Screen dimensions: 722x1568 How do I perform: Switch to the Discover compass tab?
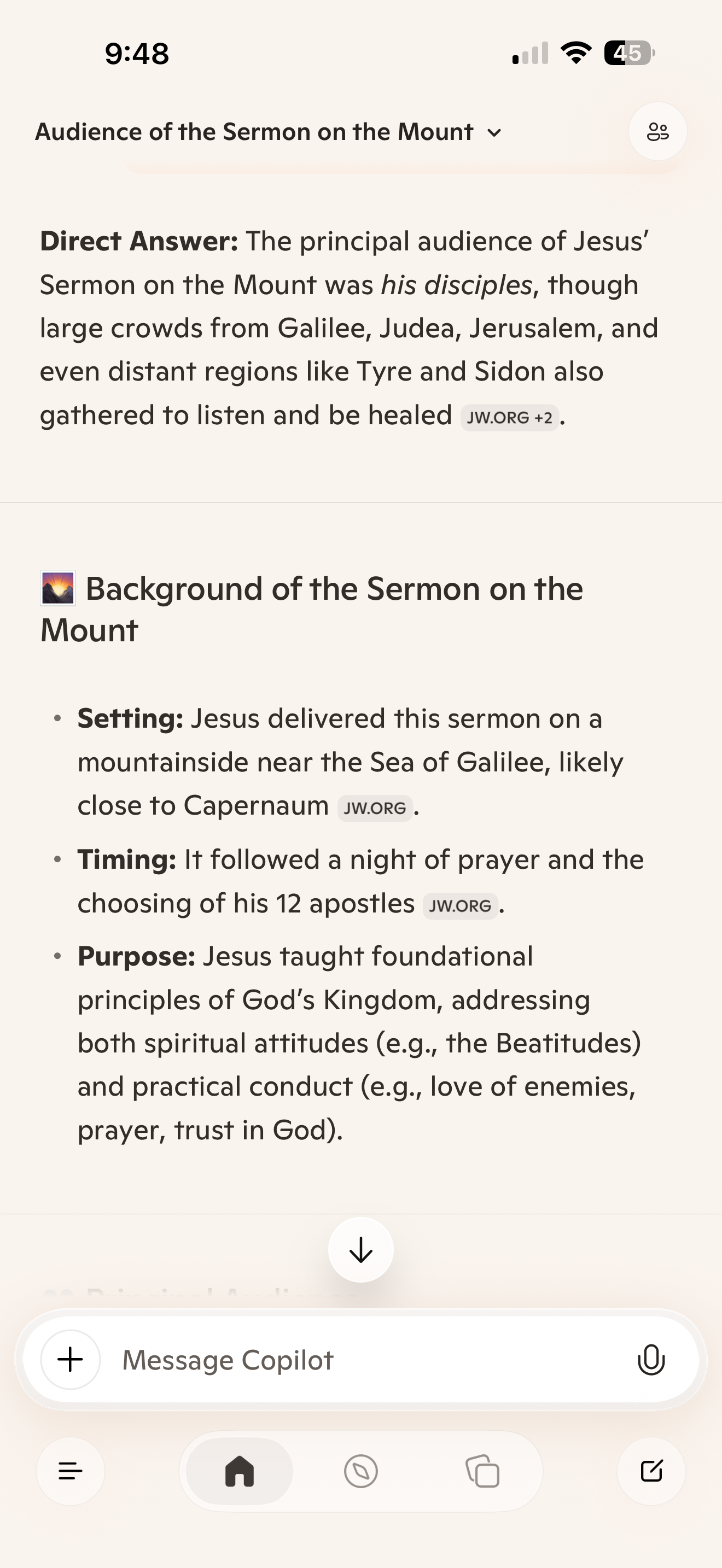361,1472
